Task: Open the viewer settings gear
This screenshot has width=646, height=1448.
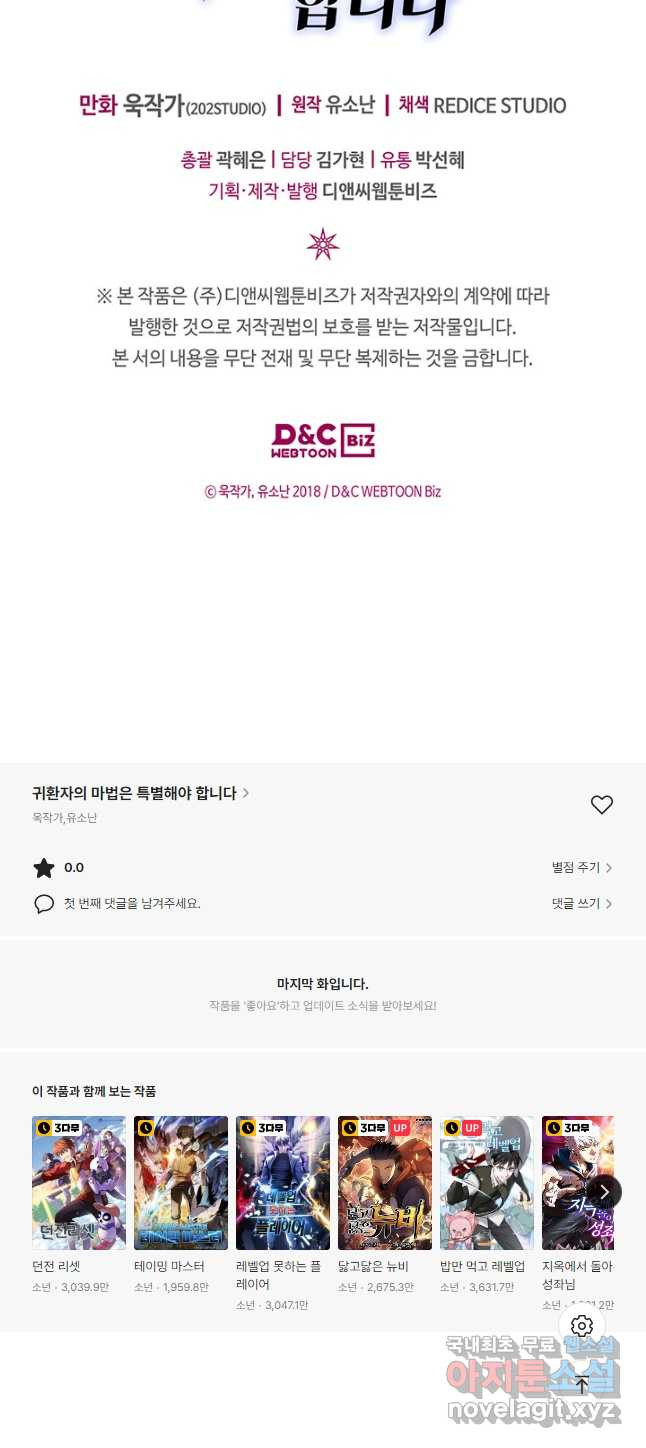Action: point(582,1326)
